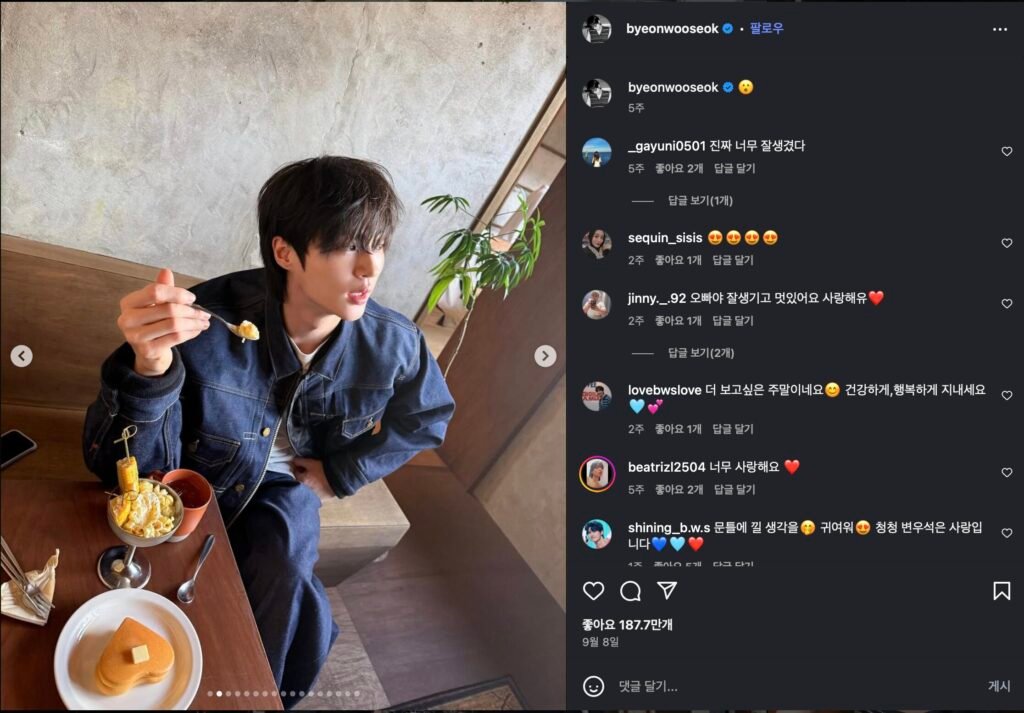Go to the next photo in the carousel
Screen dimensions: 1024x713
(x=545, y=356)
